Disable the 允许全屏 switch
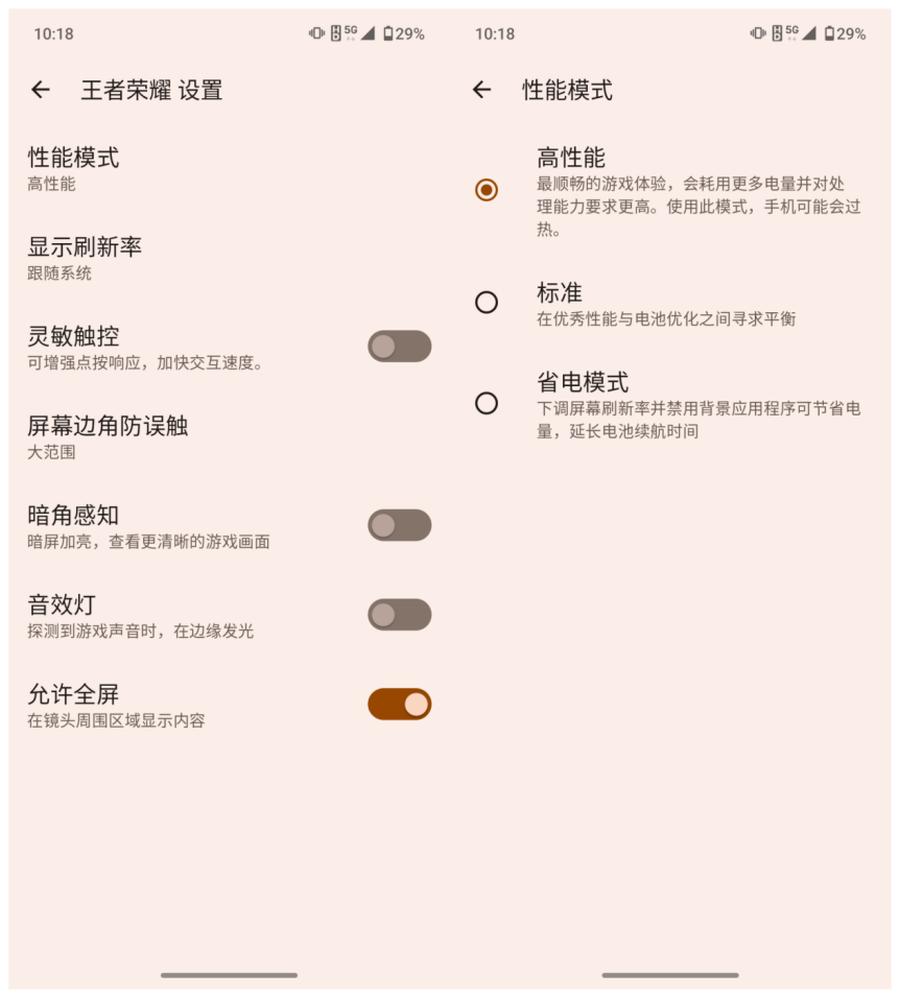 [399, 703]
